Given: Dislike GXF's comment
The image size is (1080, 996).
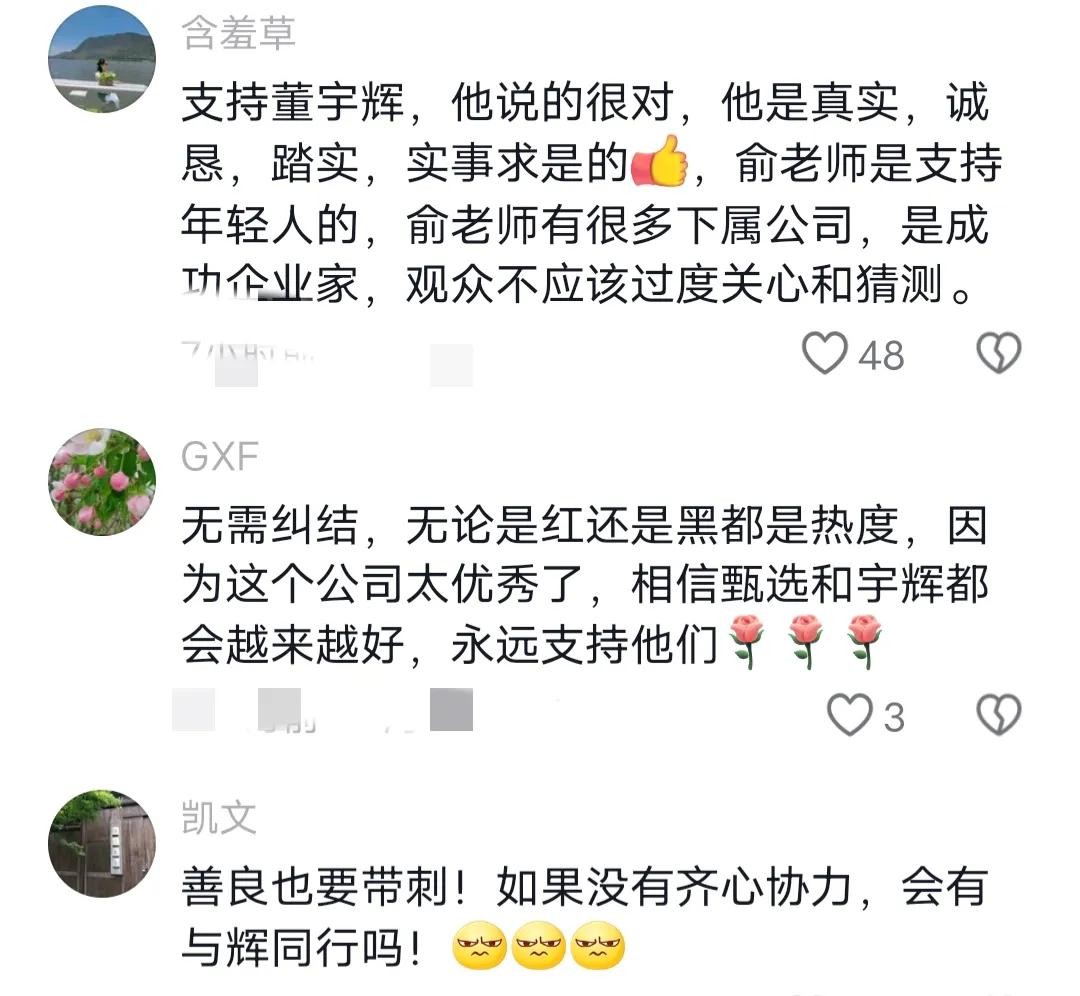Looking at the screenshot, I should [x=998, y=715].
